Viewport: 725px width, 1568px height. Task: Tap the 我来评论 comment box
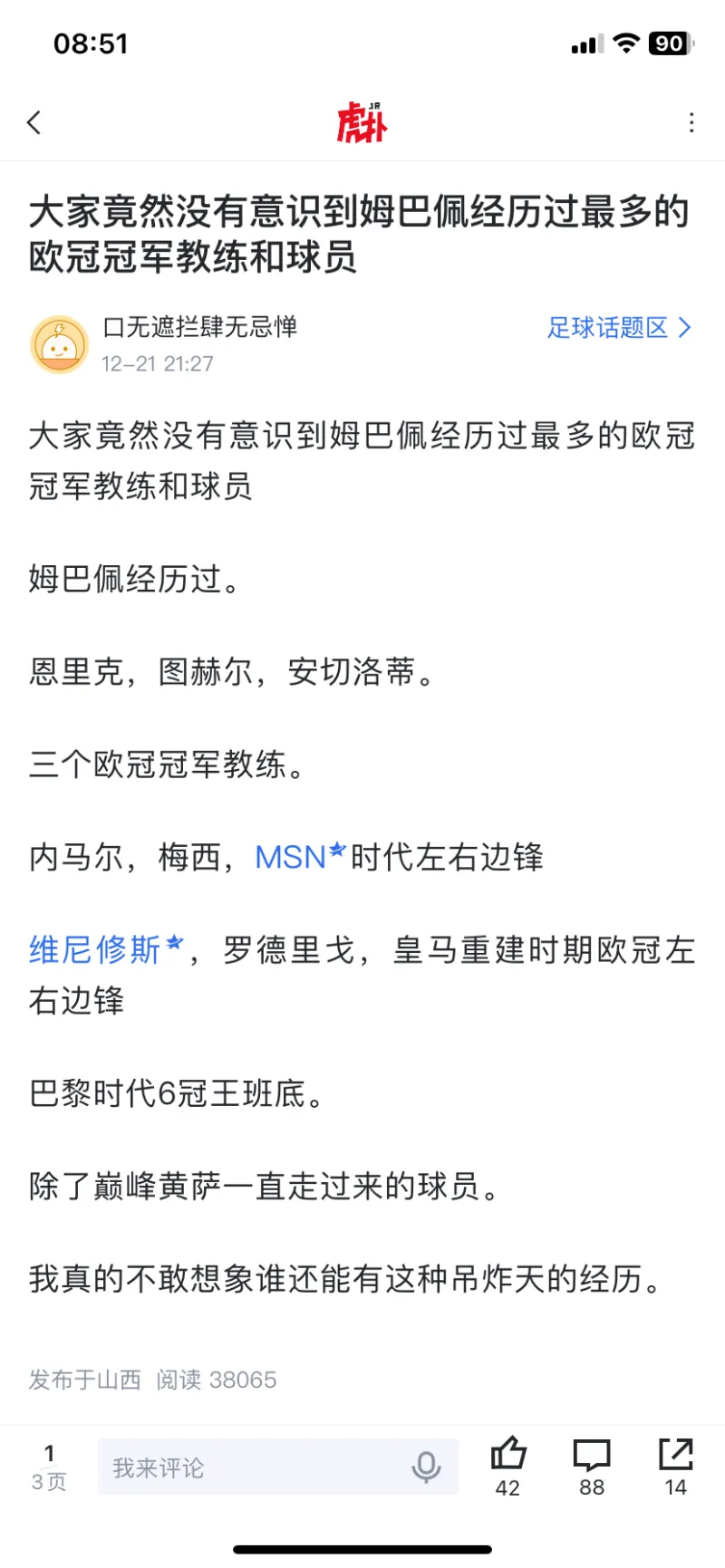(x=254, y=1467)
